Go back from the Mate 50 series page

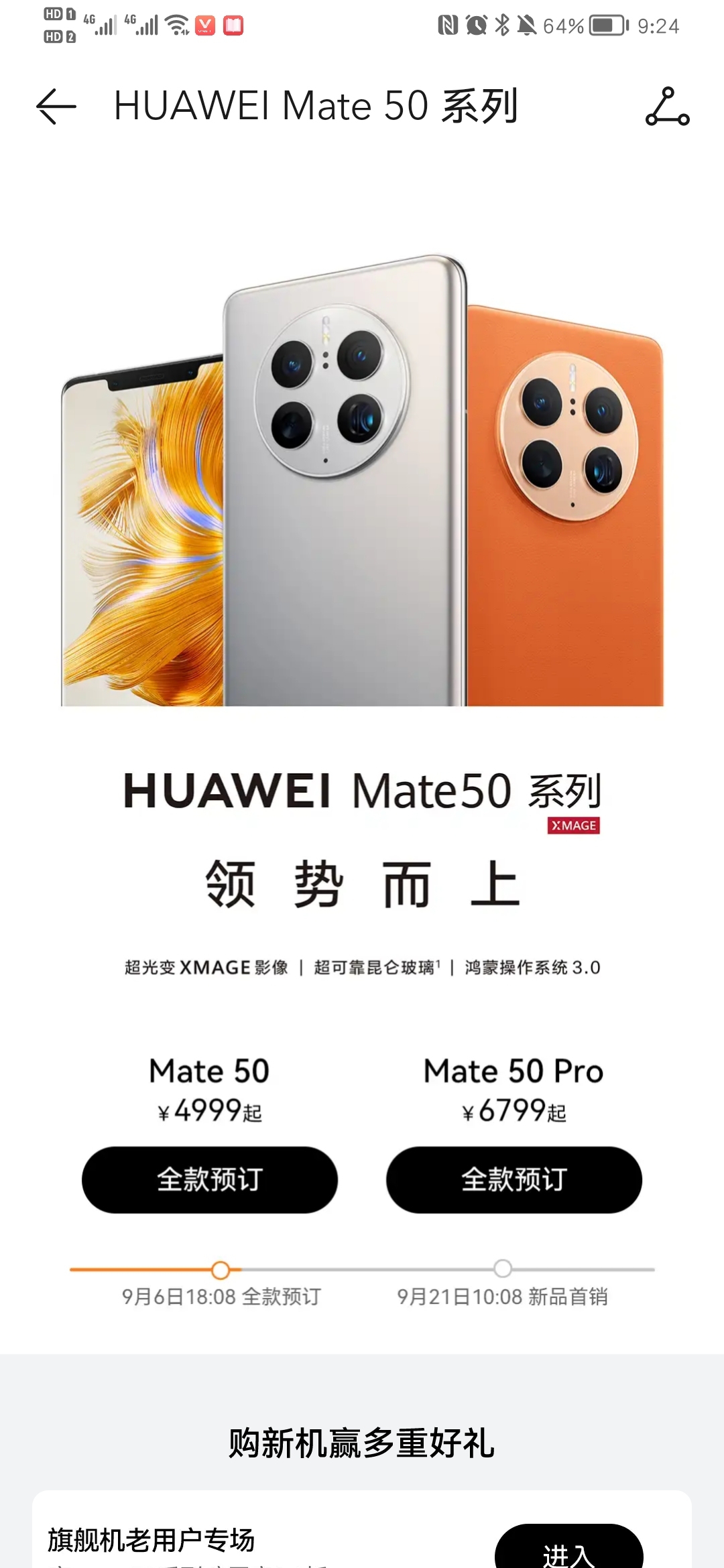pyautogui.click(x=56, y=107)
